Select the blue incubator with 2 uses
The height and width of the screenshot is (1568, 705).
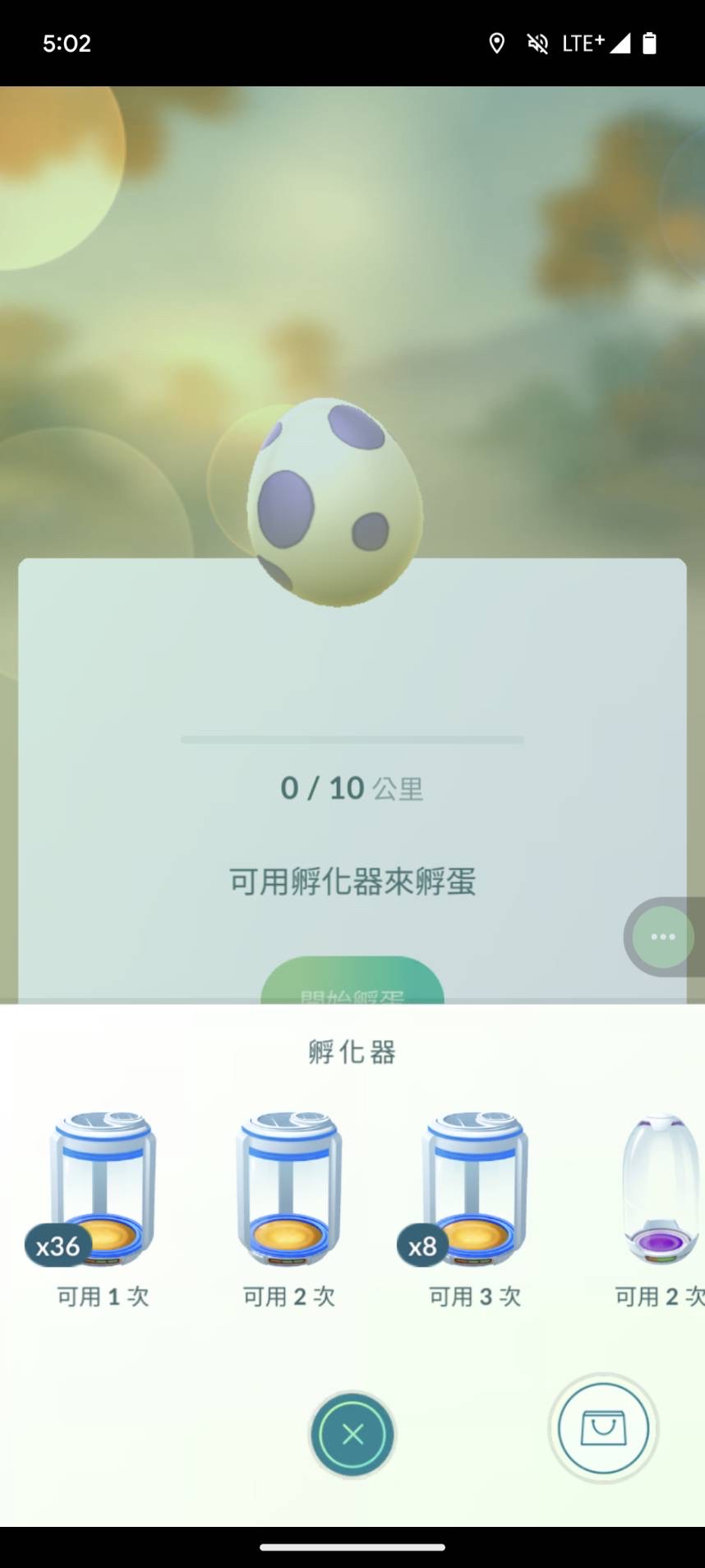pyautogui.click(x=288, y=1189)
